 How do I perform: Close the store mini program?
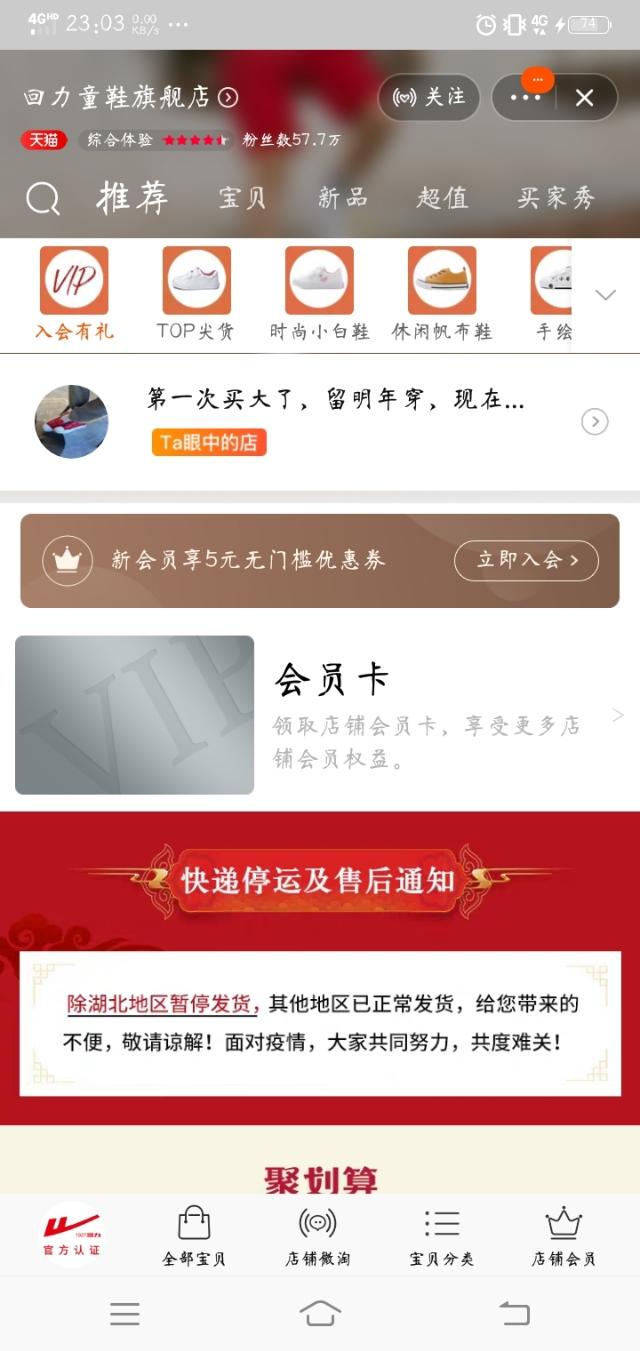(585, 97)
